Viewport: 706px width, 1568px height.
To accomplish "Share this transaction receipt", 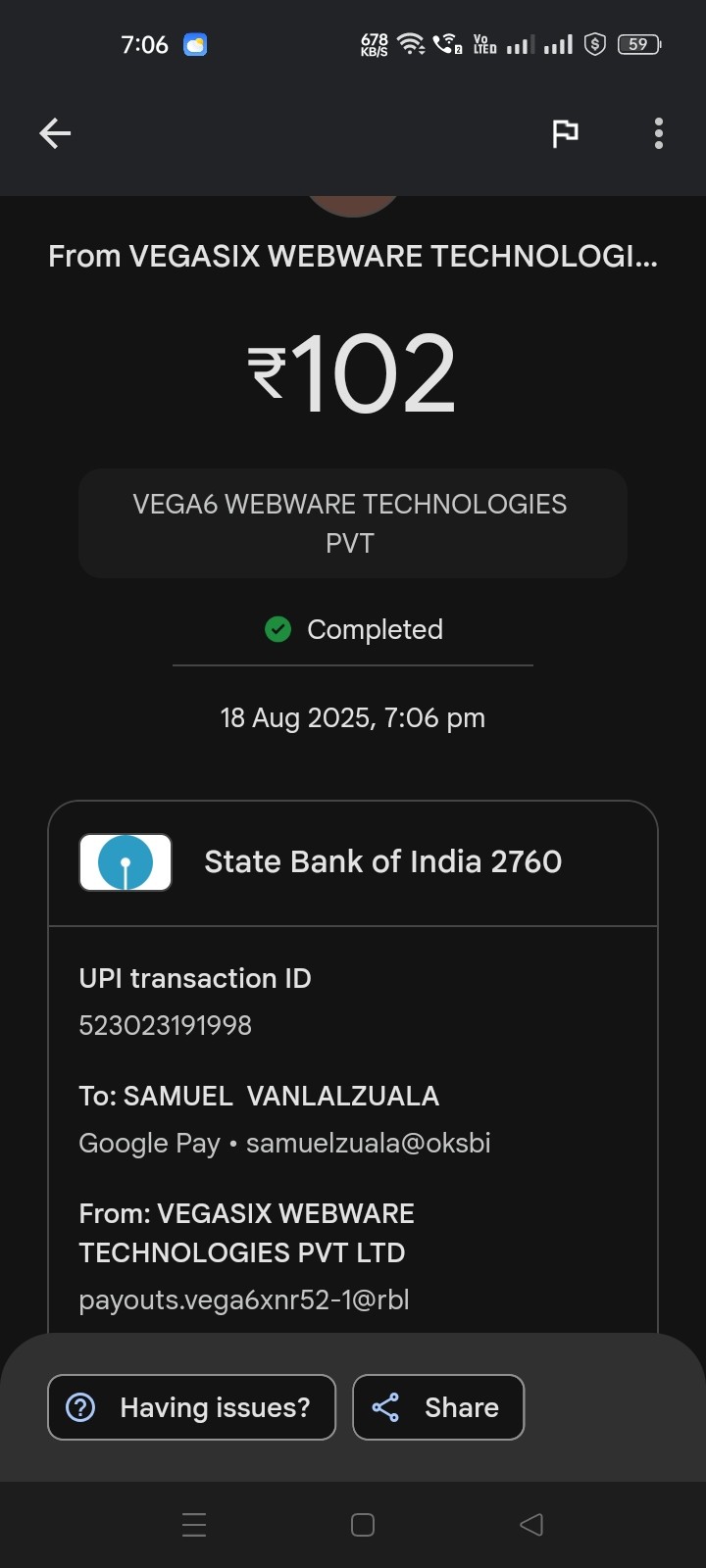I will coord(438,1407).
